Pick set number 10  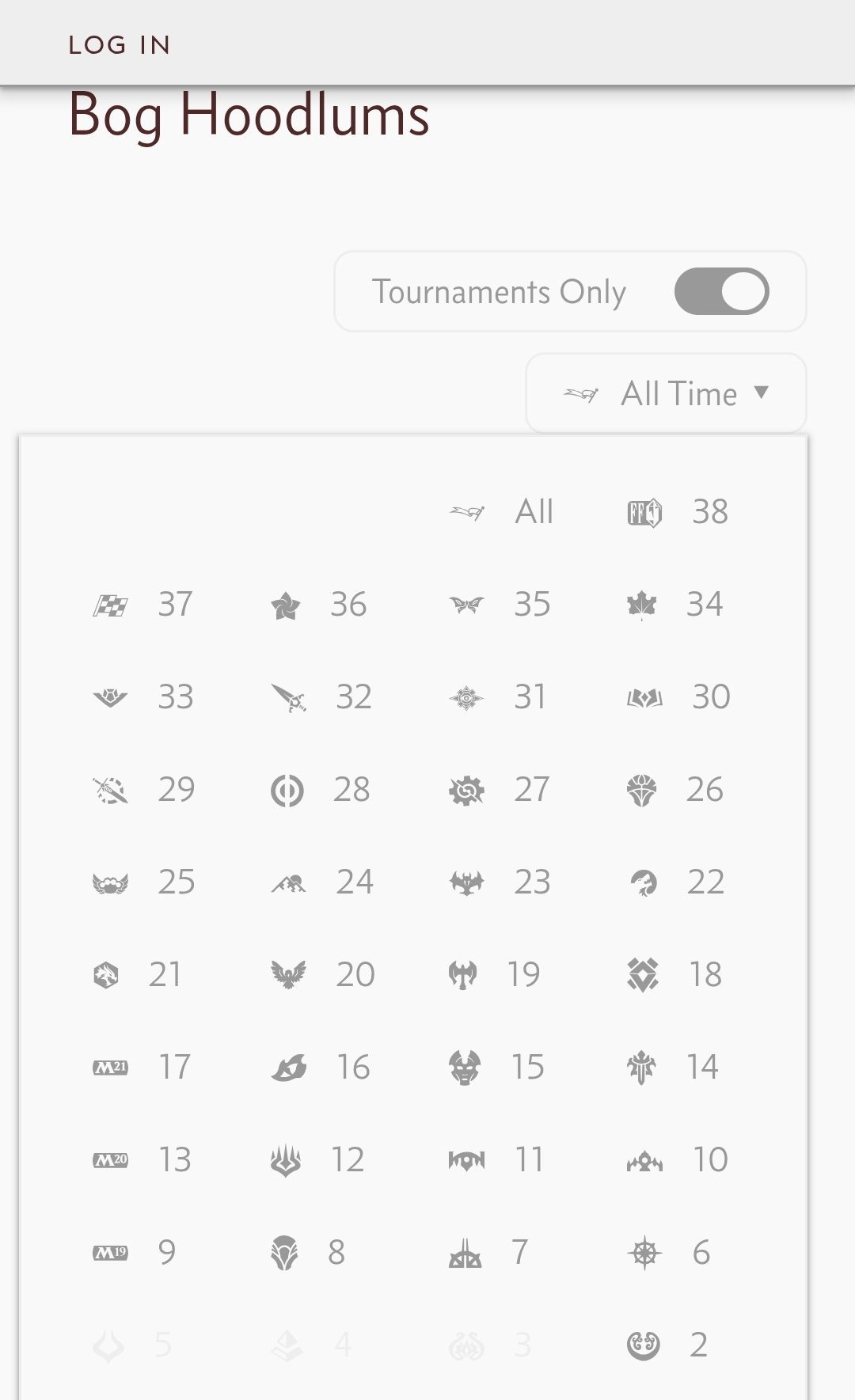(x=678, y=1159)
